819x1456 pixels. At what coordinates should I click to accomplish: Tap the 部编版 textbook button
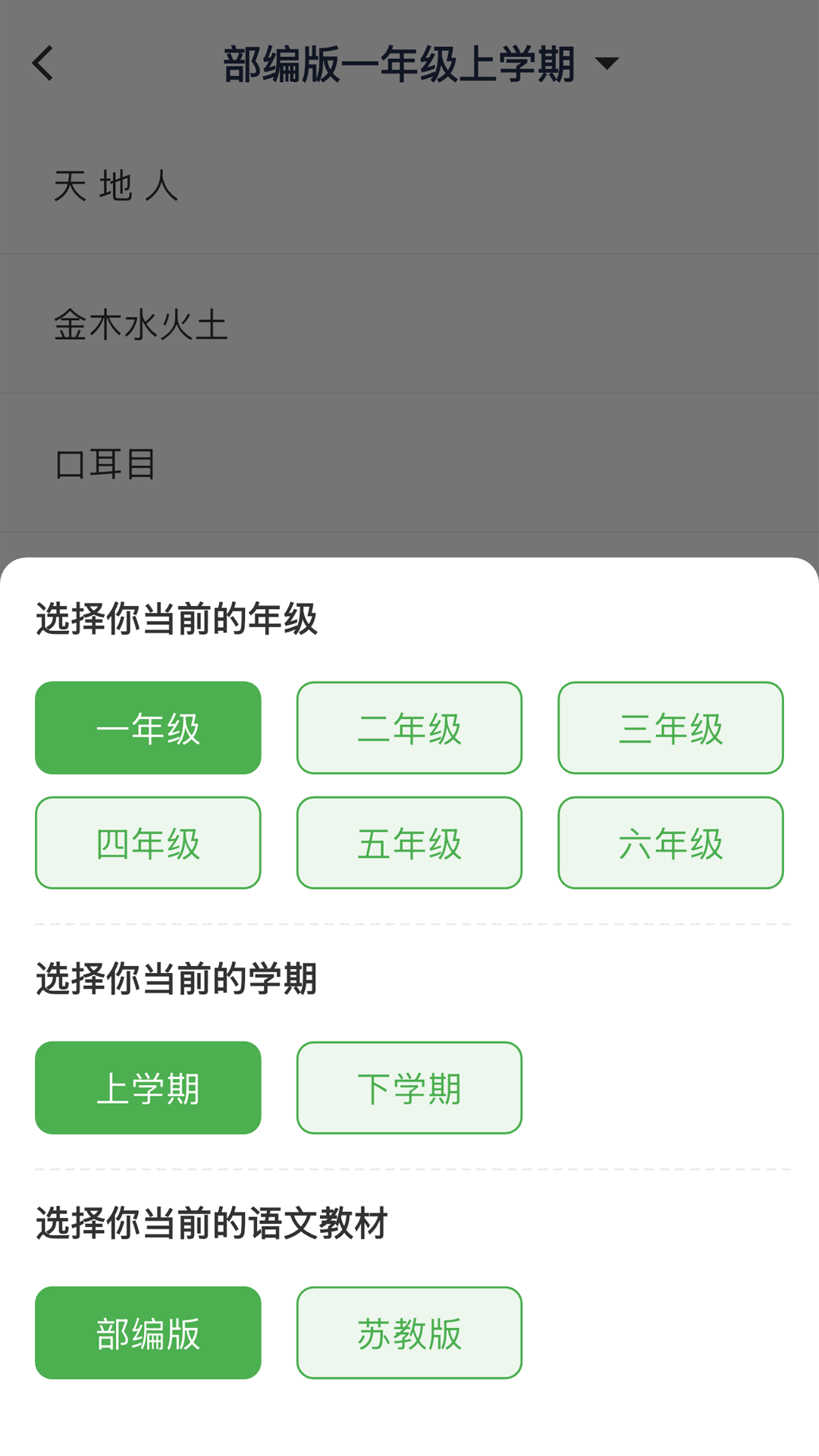147,1332
